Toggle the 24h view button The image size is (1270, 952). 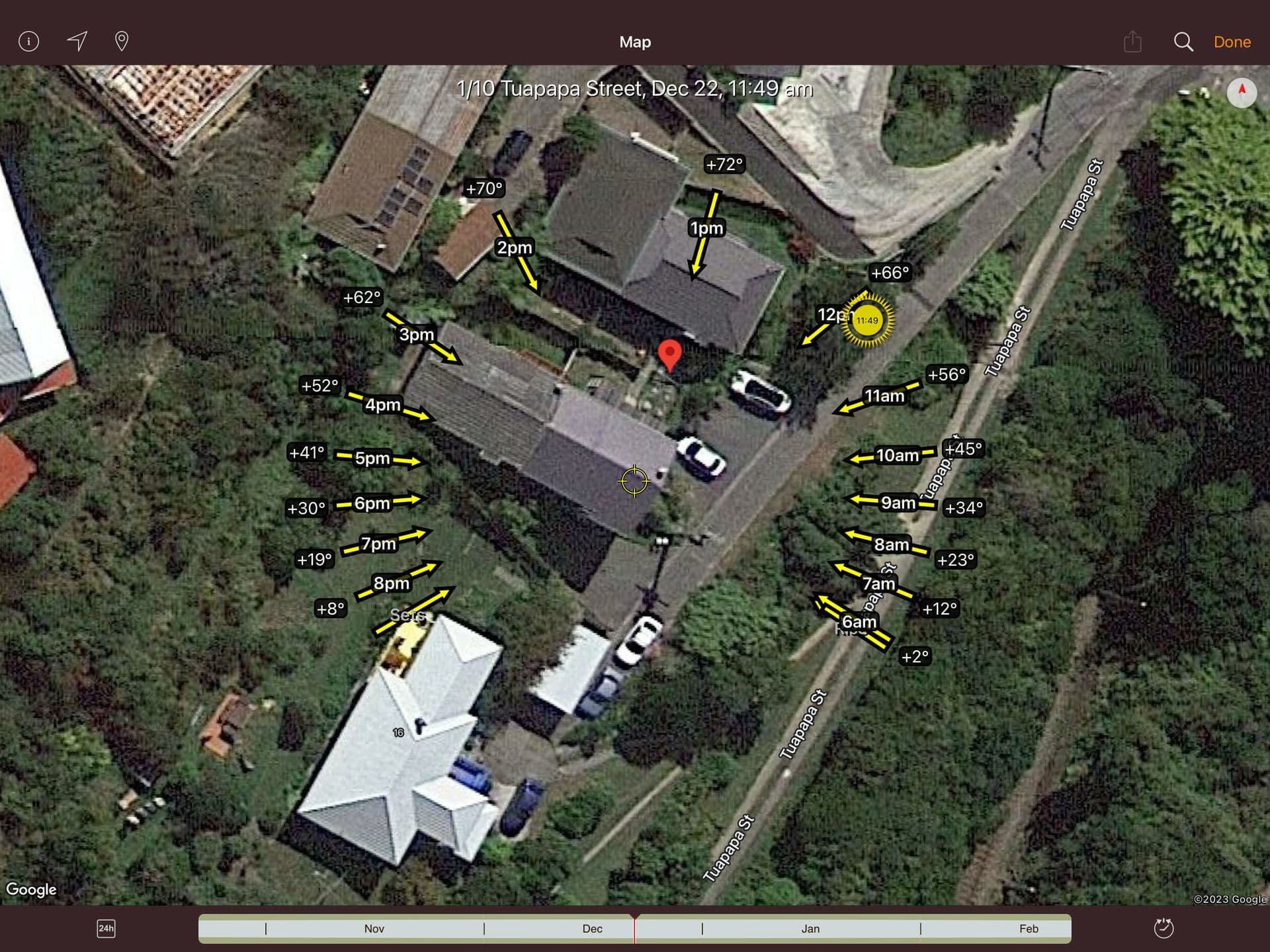pos(106,928)
